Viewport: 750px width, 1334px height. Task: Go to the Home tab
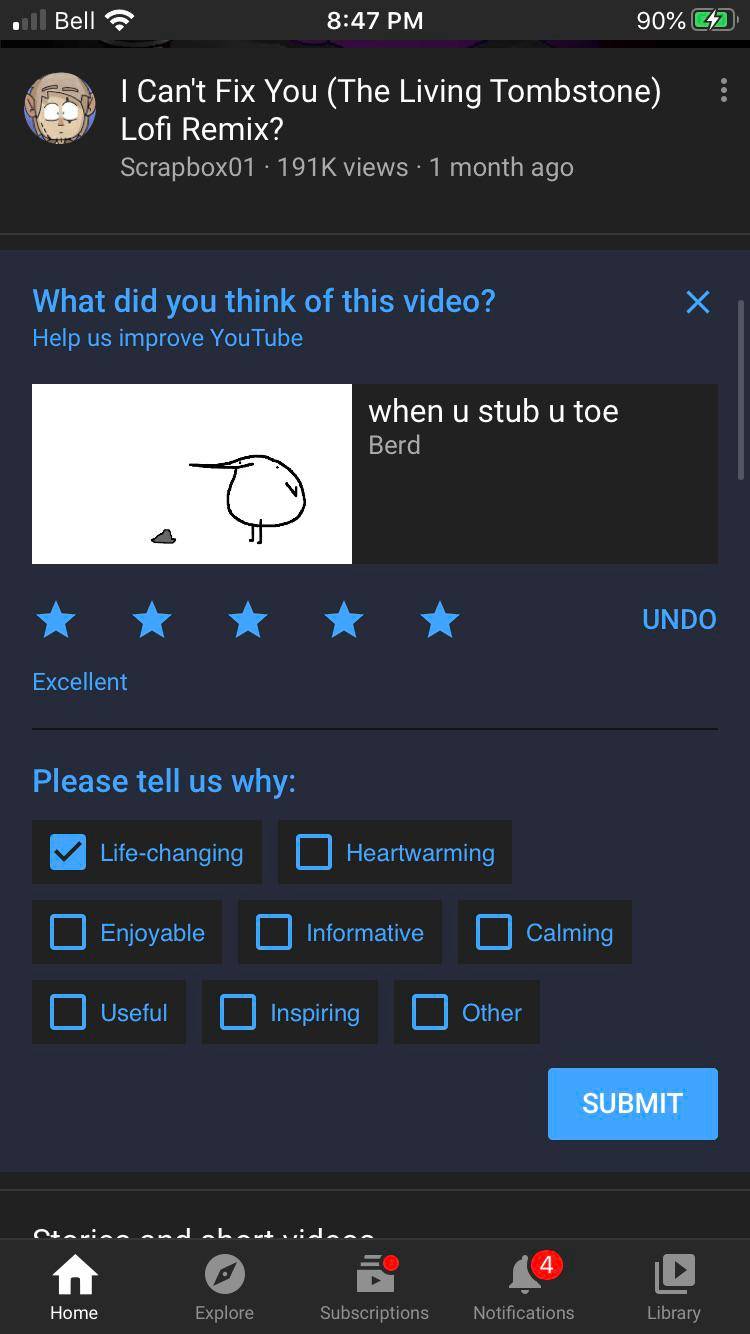tap(74, 1287)
